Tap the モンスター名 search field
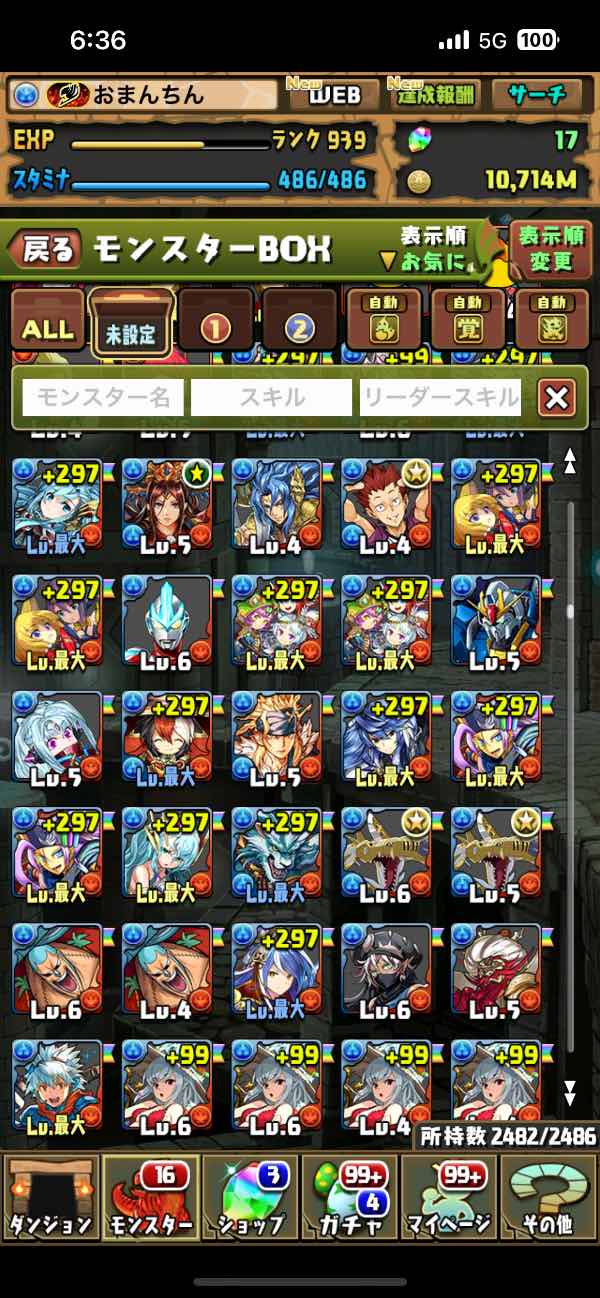 103,398
